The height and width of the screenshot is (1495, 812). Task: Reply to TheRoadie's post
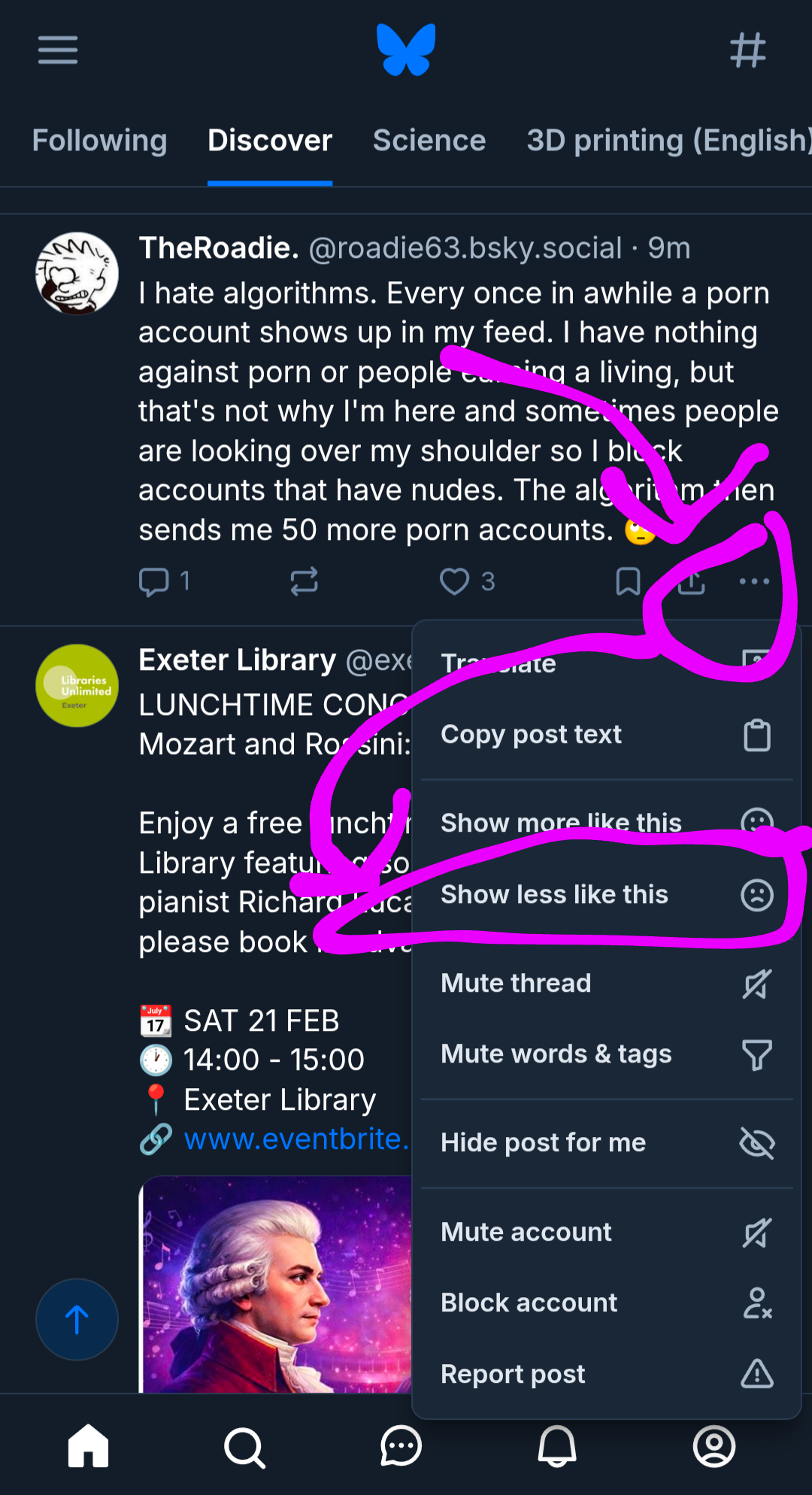pyautogui.click(x=155, y=581)
